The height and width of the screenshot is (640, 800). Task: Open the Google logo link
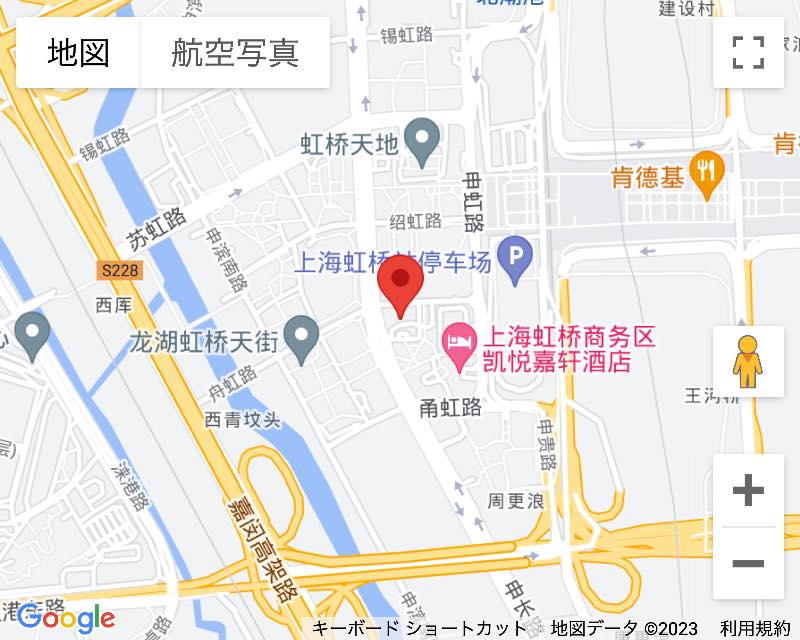click(x=66, y=617)
